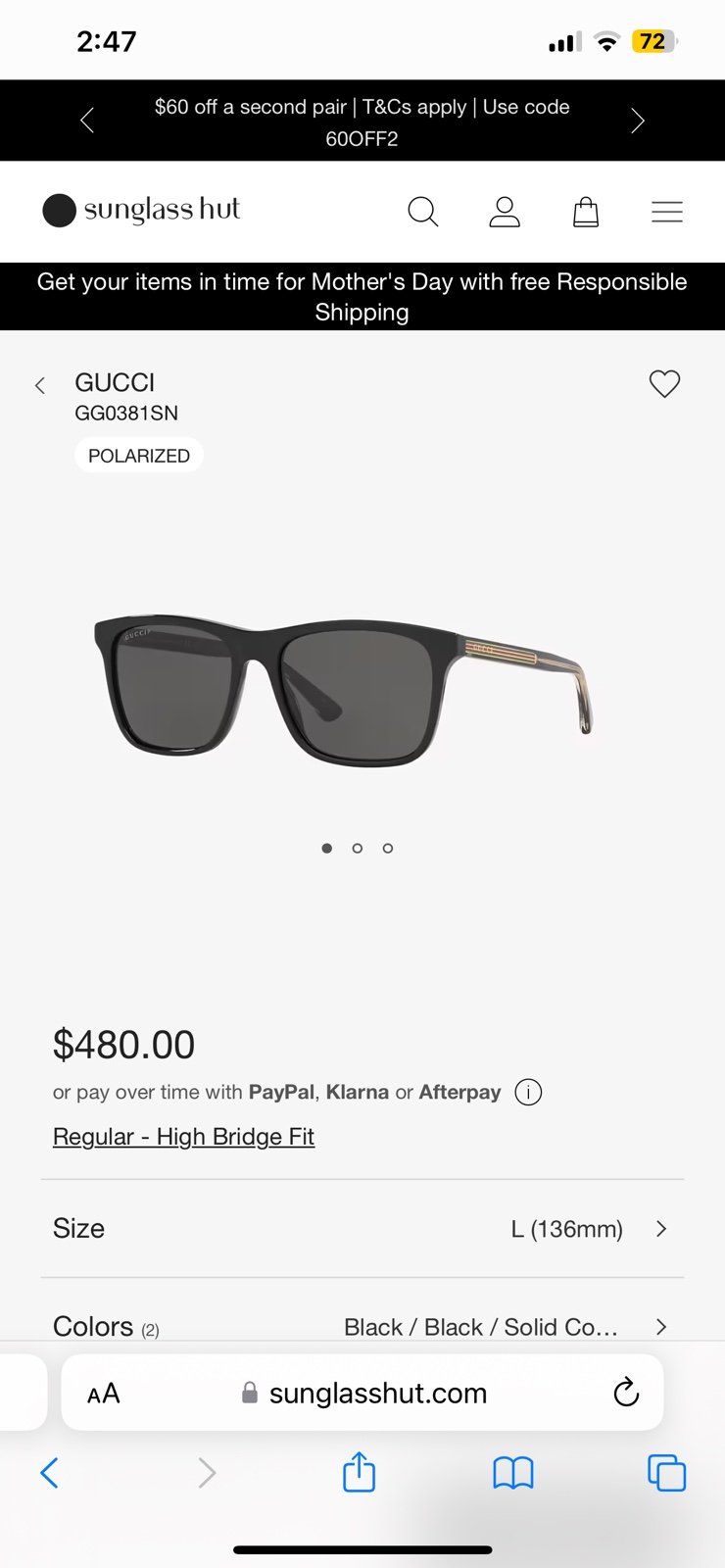The height and width of the screenshot is (1568, 725).
Task: Open the Size L (136mm) row
Action: point(362,1229)
